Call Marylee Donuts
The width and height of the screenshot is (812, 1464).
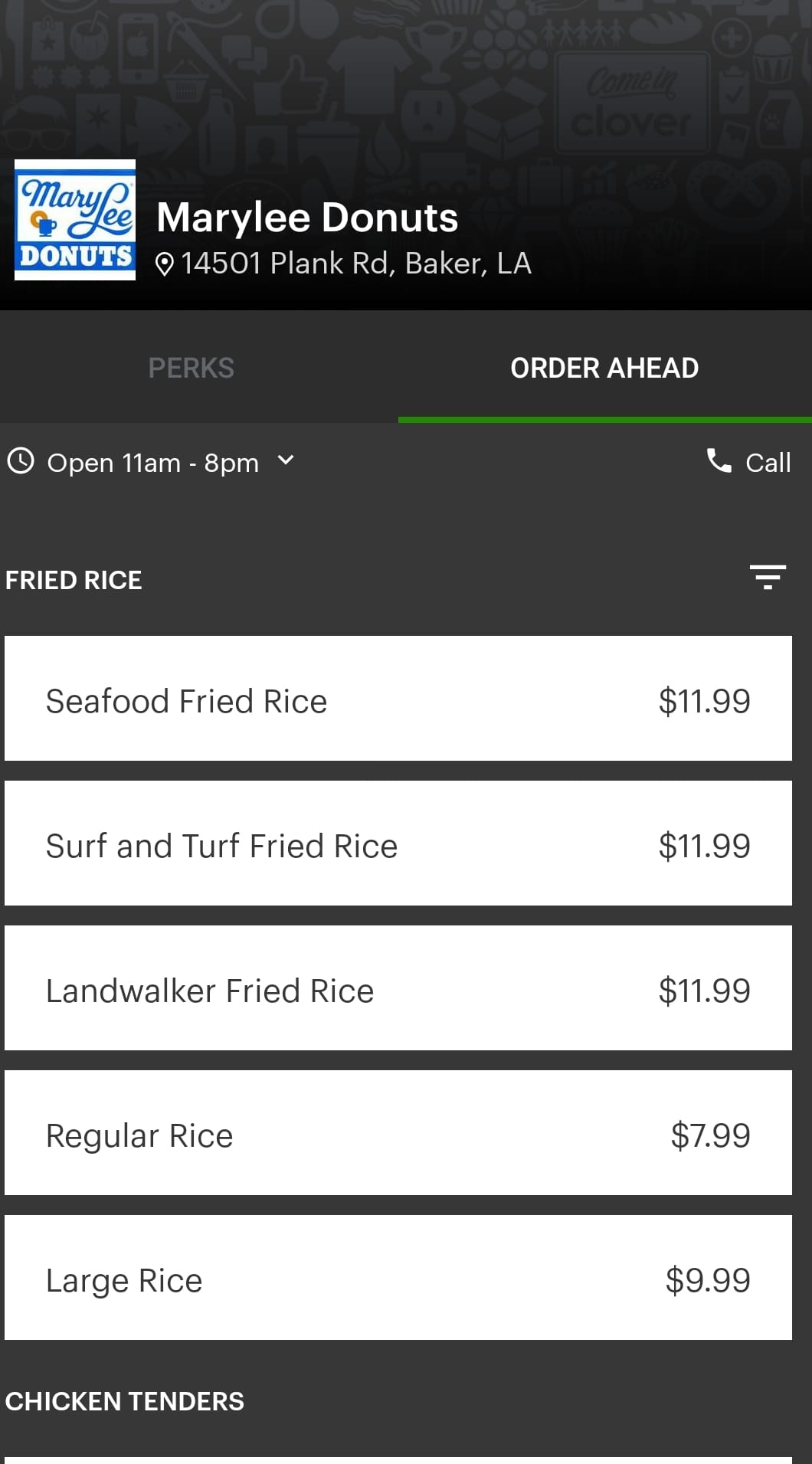pyautogui.click(x=748, y=462)
